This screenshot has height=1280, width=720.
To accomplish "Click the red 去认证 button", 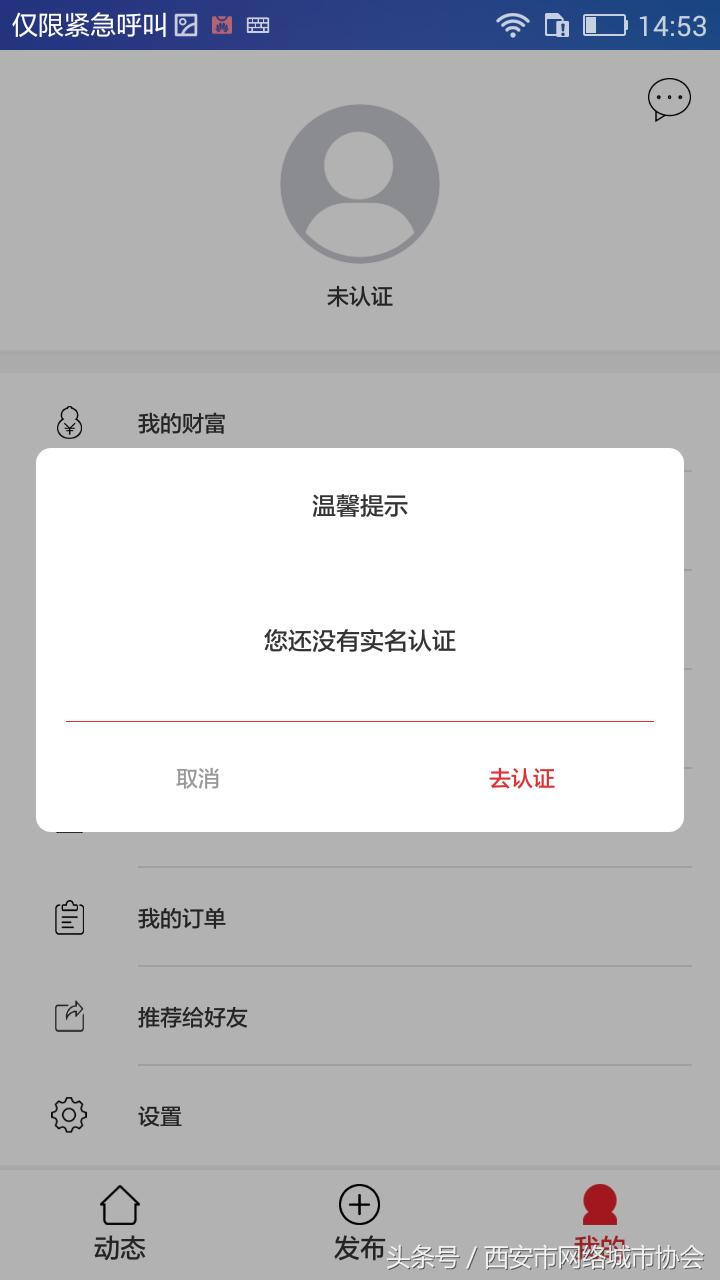I will [x=522, y=778].
